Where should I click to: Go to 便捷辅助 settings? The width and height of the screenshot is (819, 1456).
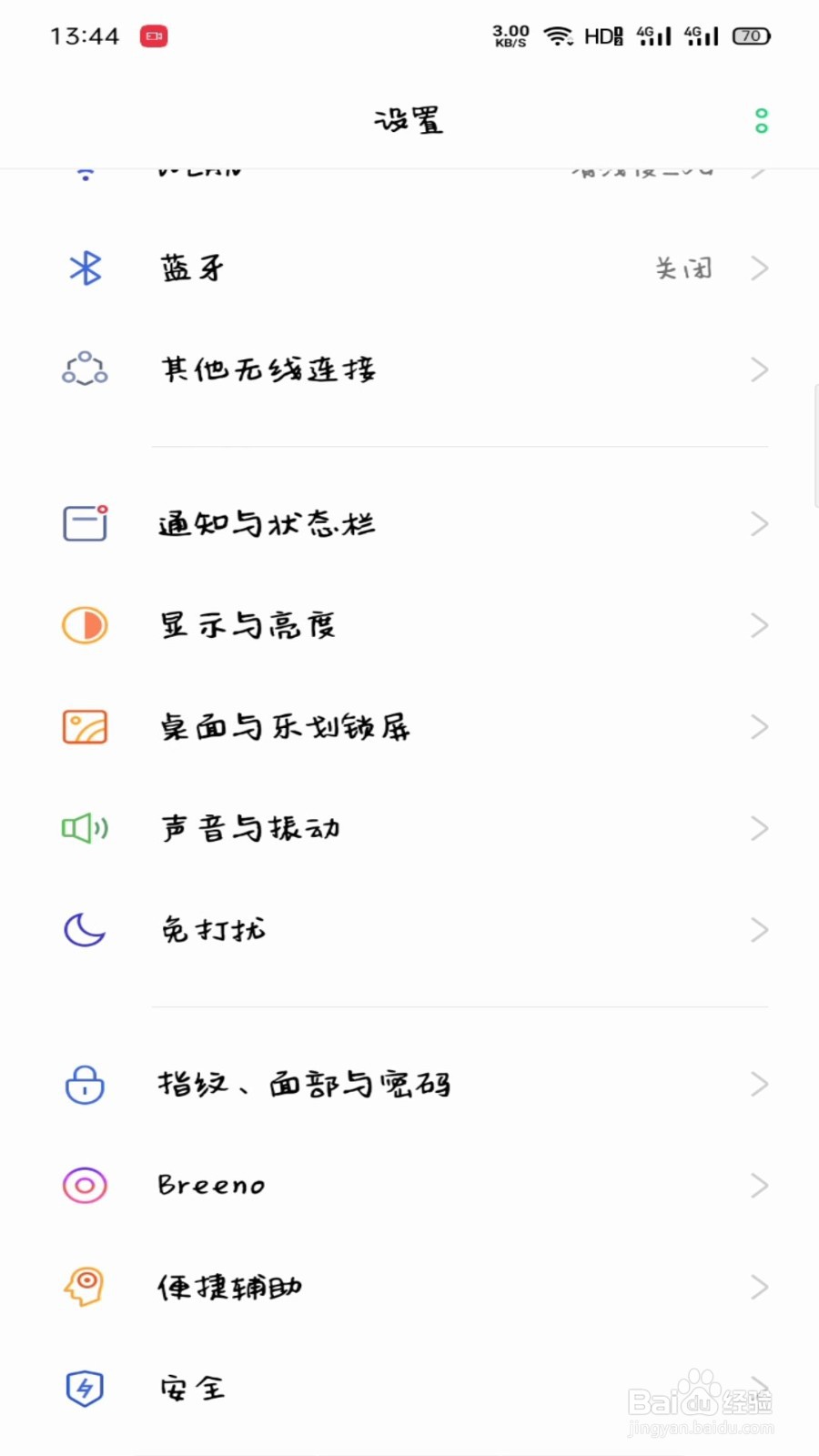pyautogui.click(x=409, y=1287)
